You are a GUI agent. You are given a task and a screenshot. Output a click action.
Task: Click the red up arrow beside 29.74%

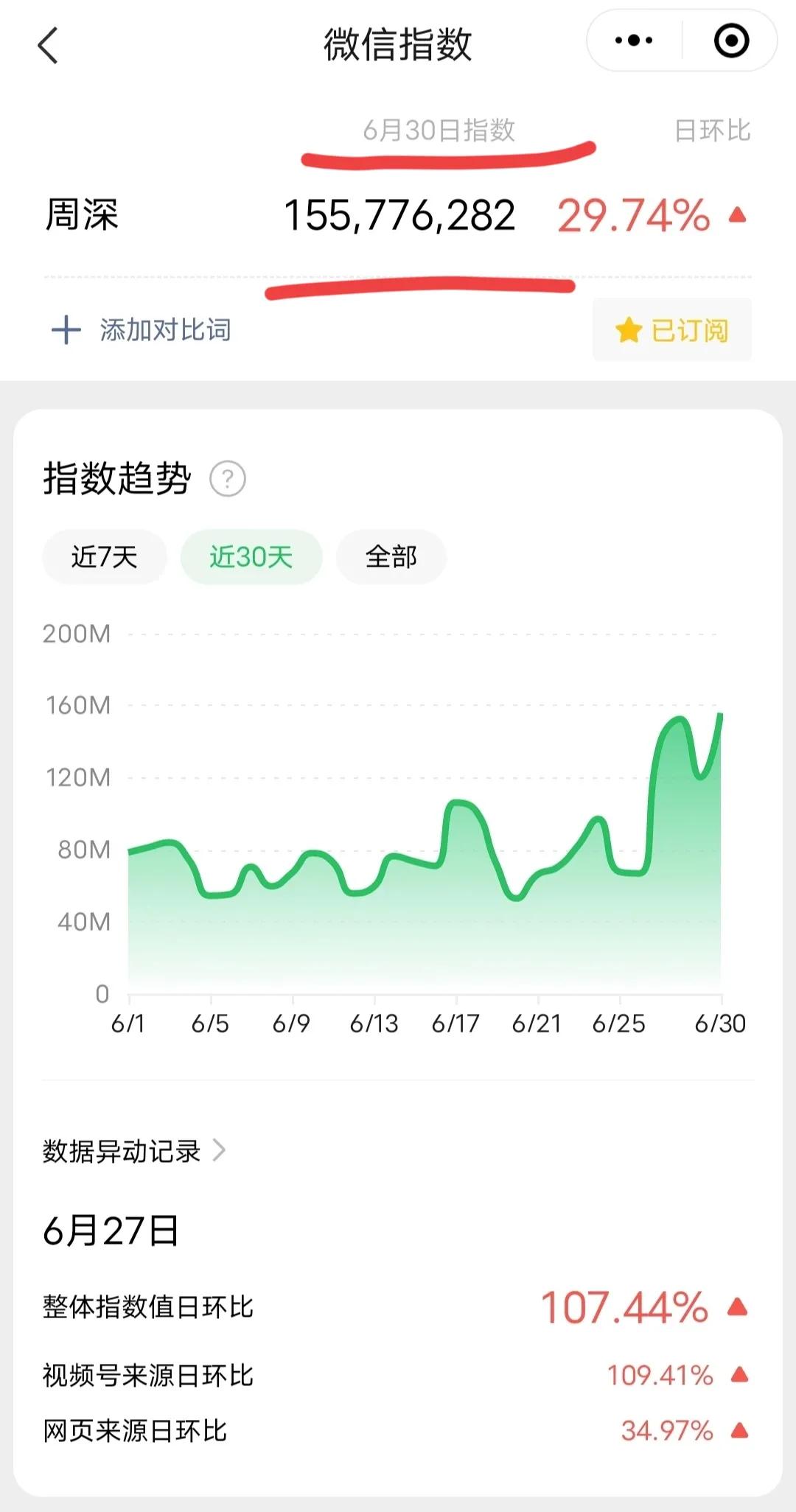pos(737,214)
